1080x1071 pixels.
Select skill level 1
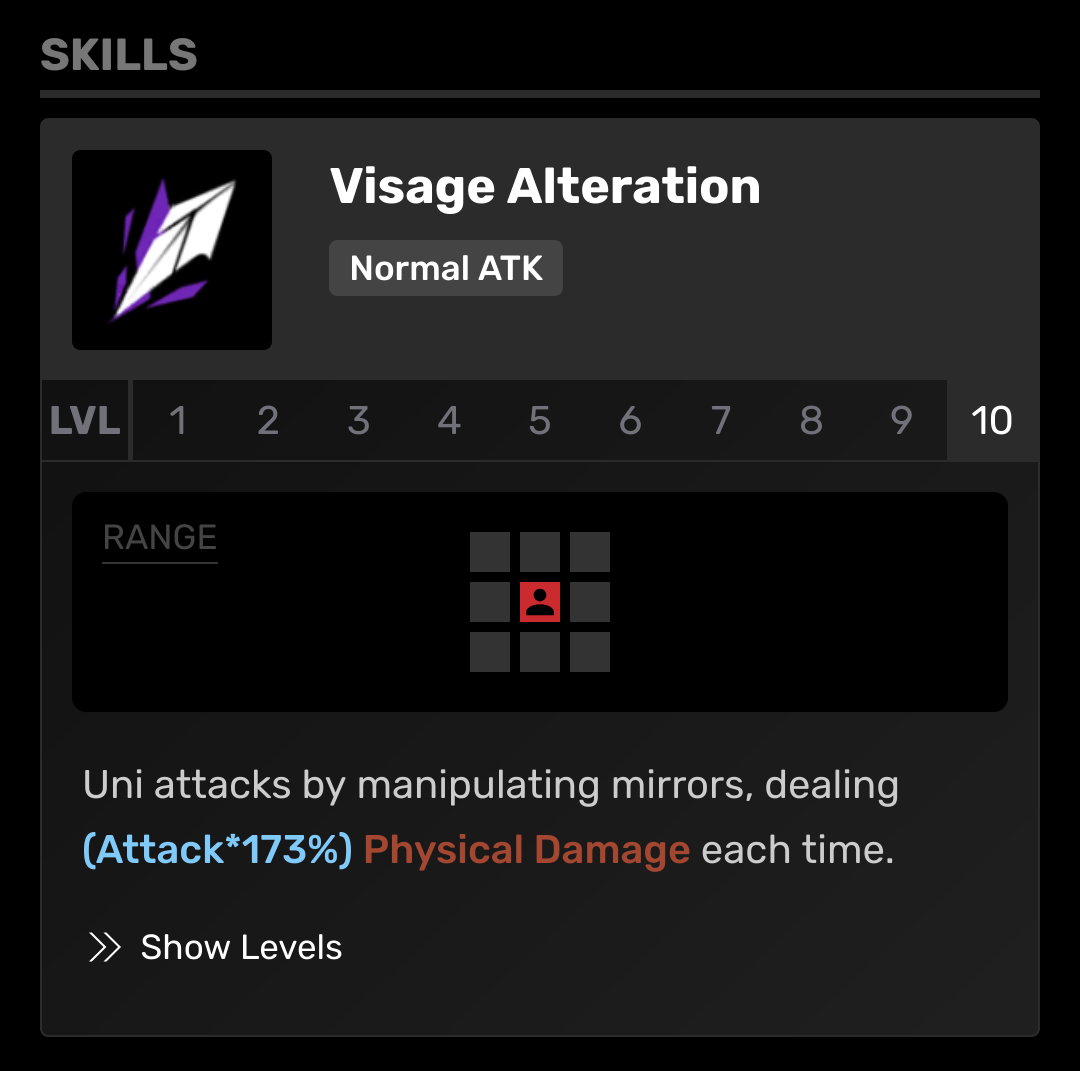tap(178, 421)
